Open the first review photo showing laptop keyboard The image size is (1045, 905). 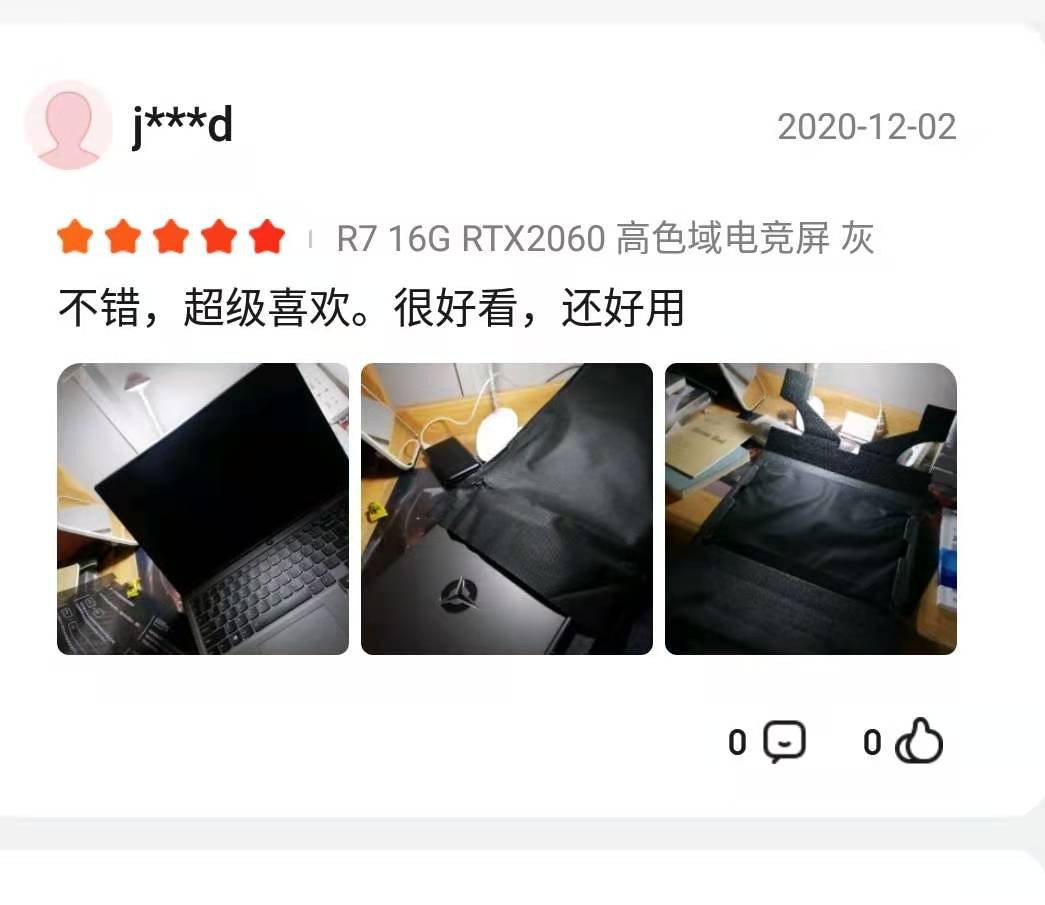pyautogui.click(x=203, y=508)
